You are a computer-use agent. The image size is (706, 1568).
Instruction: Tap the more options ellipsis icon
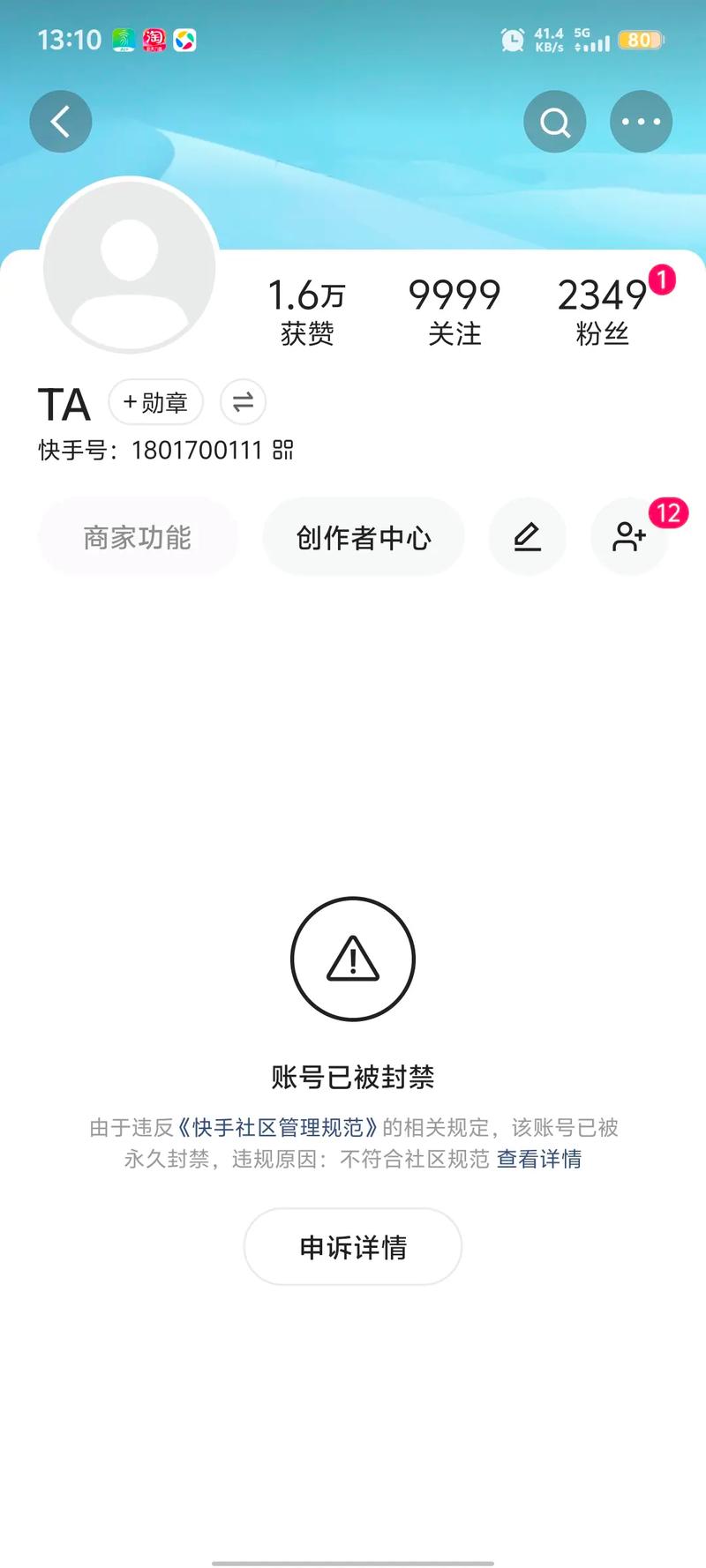pos(640,121)
